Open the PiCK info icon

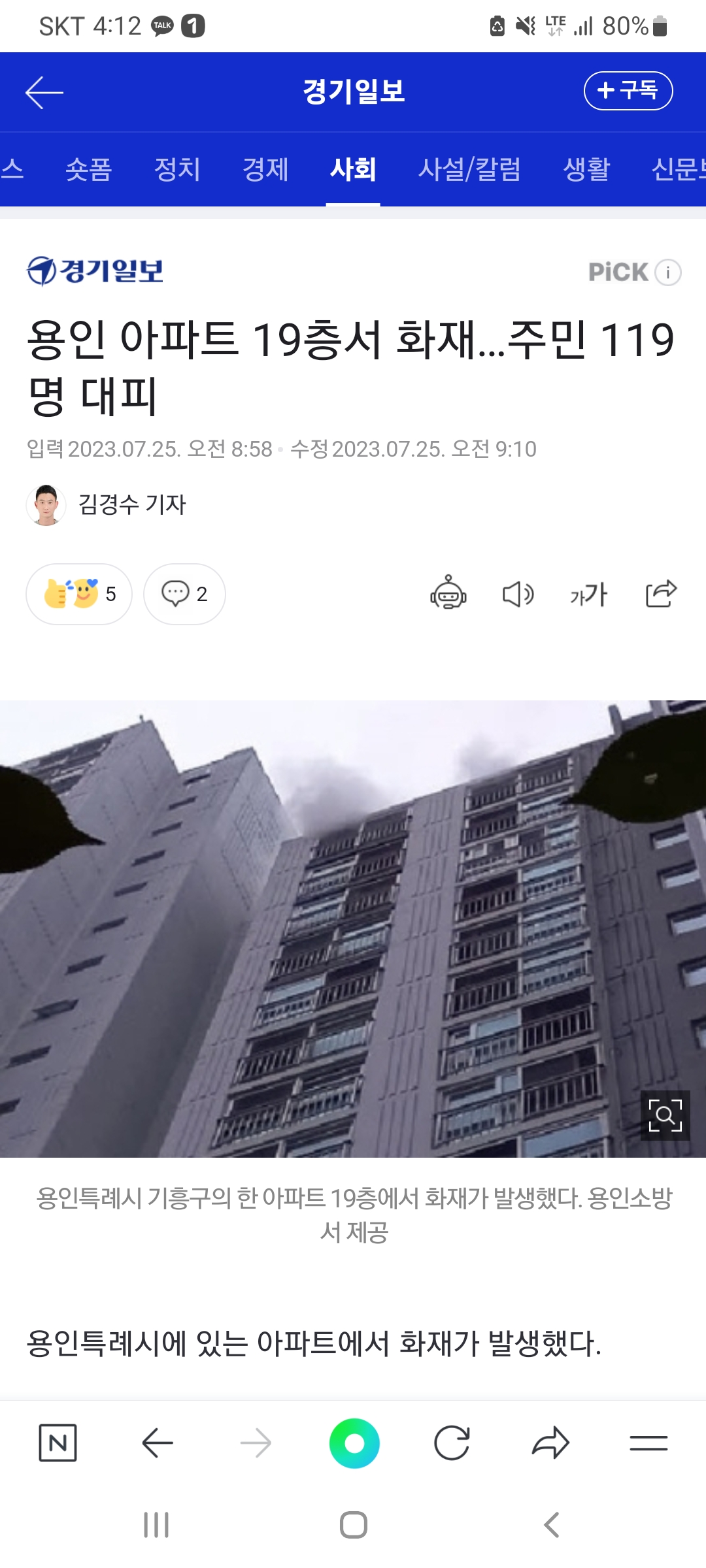tap(668, 272)
